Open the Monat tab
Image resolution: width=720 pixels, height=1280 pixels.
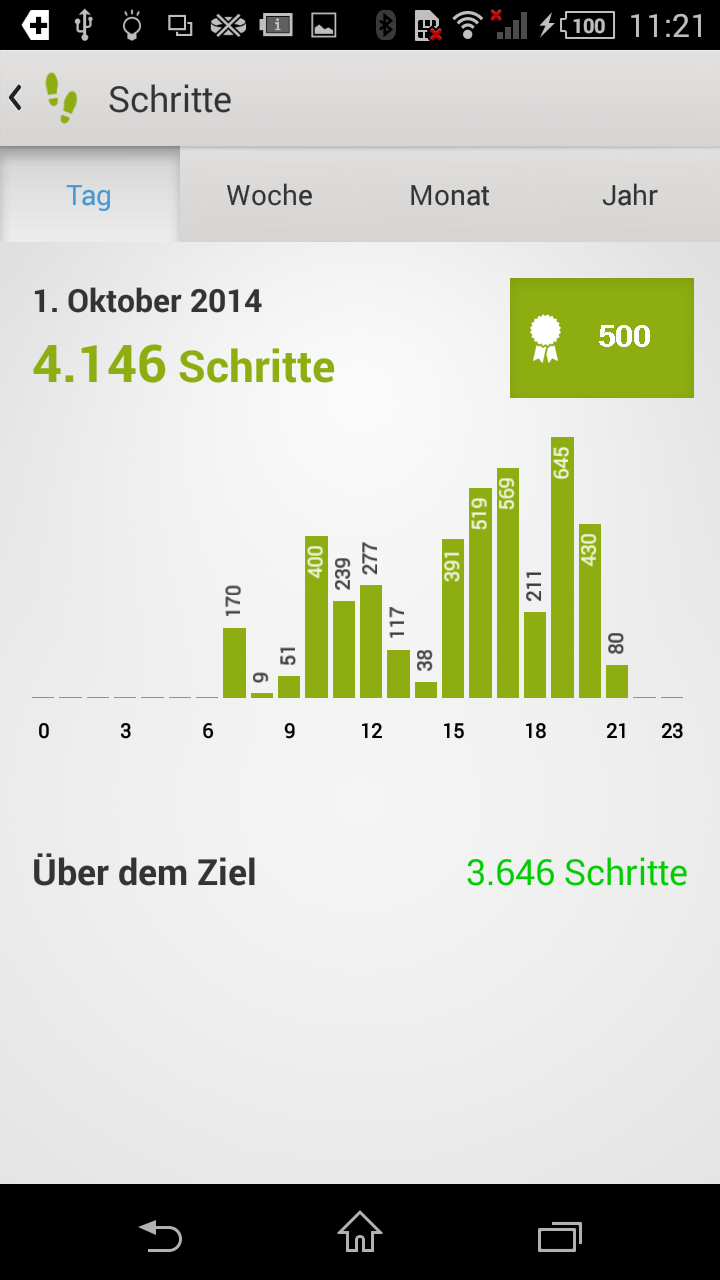[x=449, y=195]
